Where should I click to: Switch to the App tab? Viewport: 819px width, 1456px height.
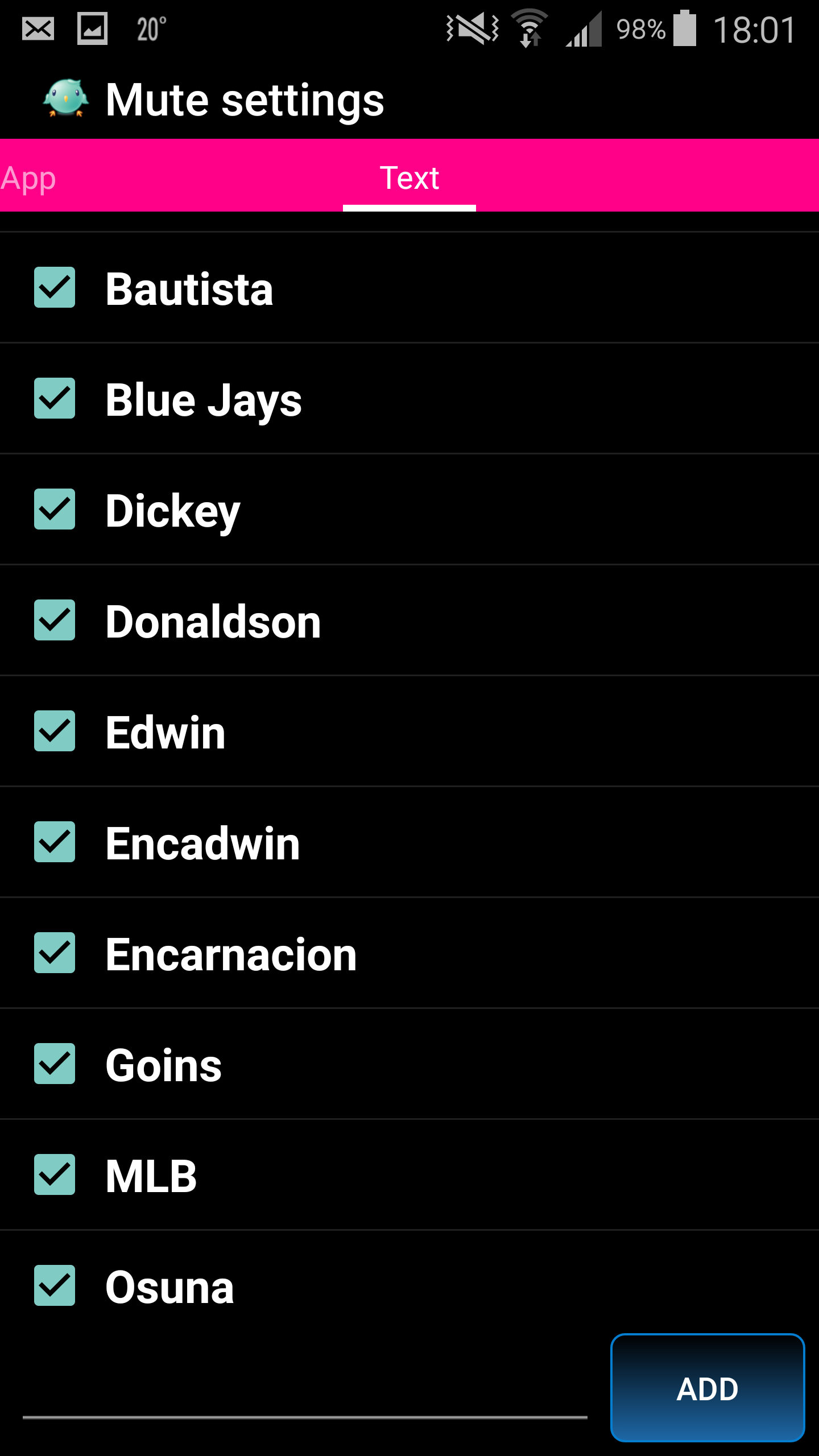(x=28, y=178)
